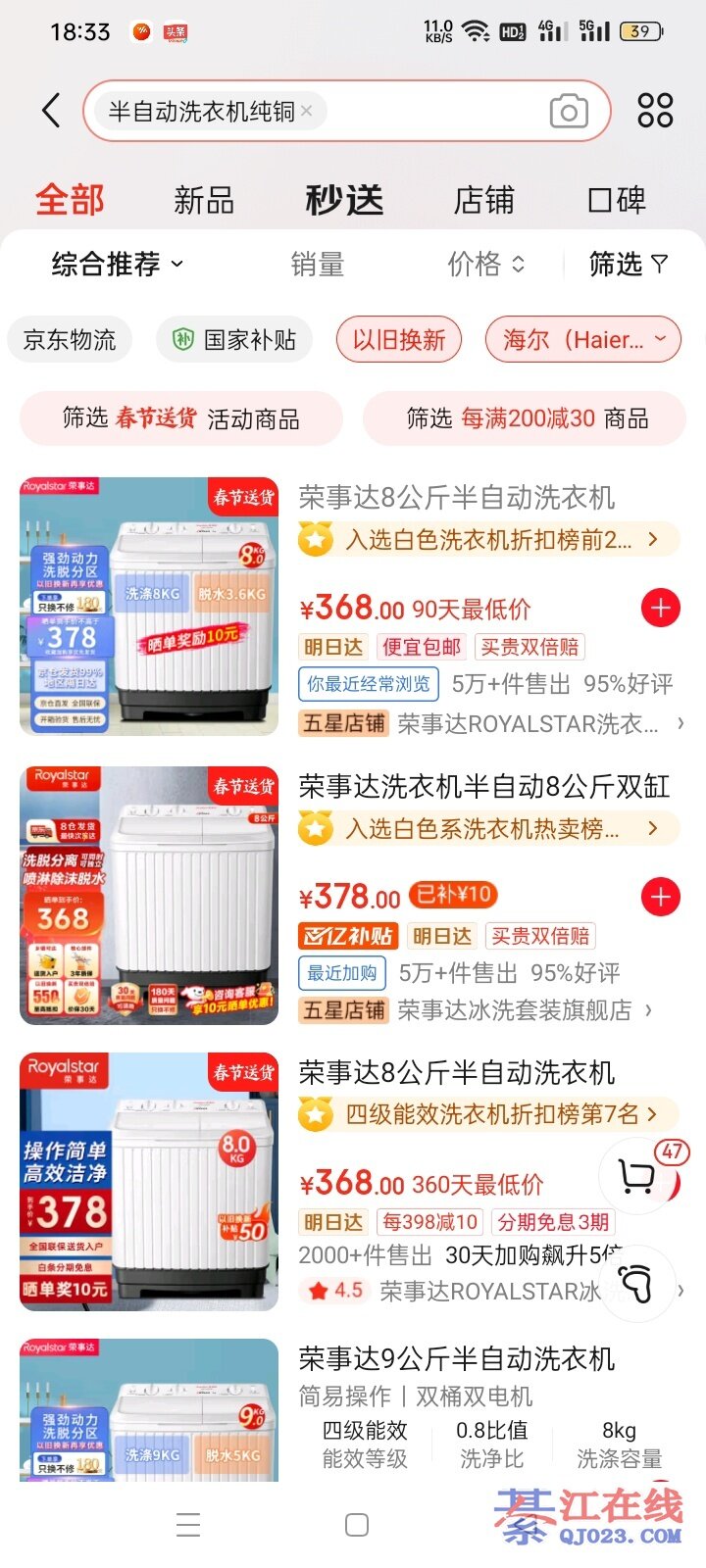
Task: Clear the search term 半自动洗衣机纯铜
Action: (307, 111)
